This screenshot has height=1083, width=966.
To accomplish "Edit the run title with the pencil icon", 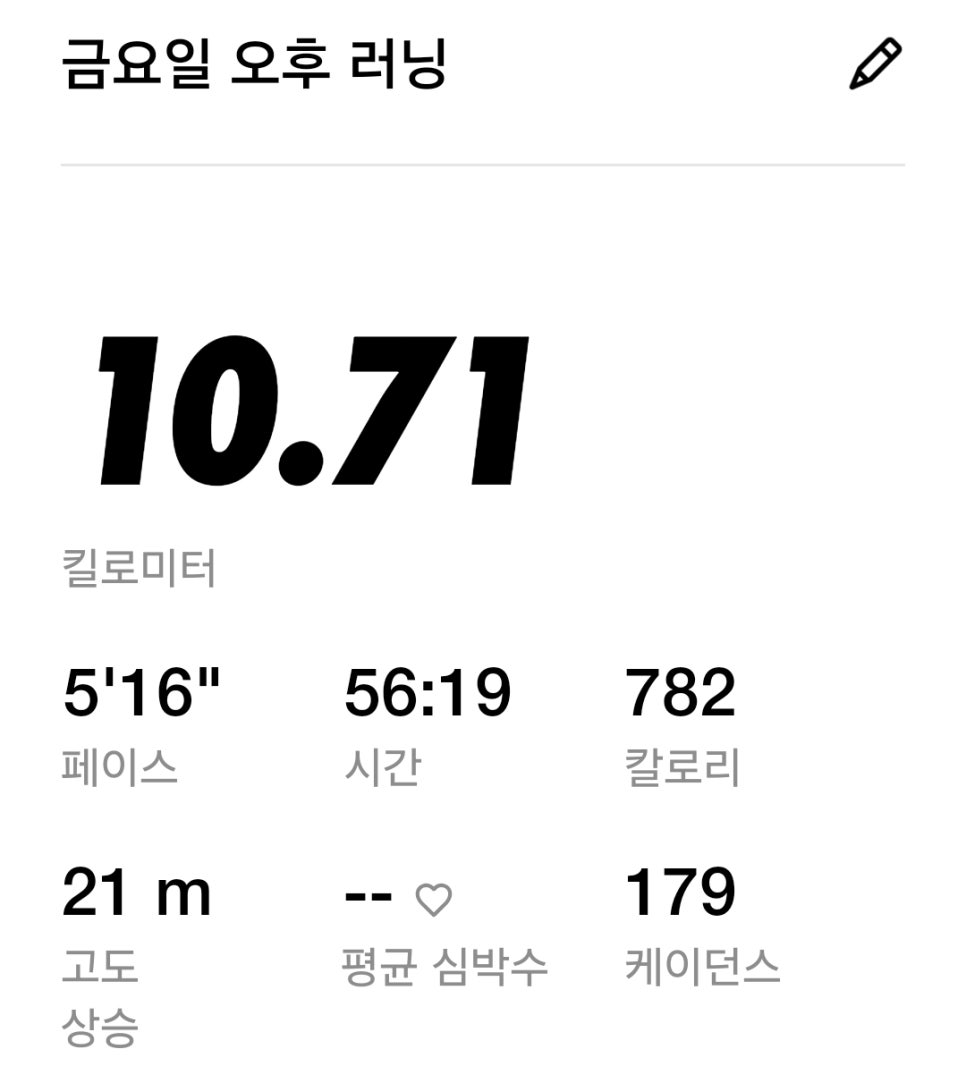I will click(x=875, y=64).
